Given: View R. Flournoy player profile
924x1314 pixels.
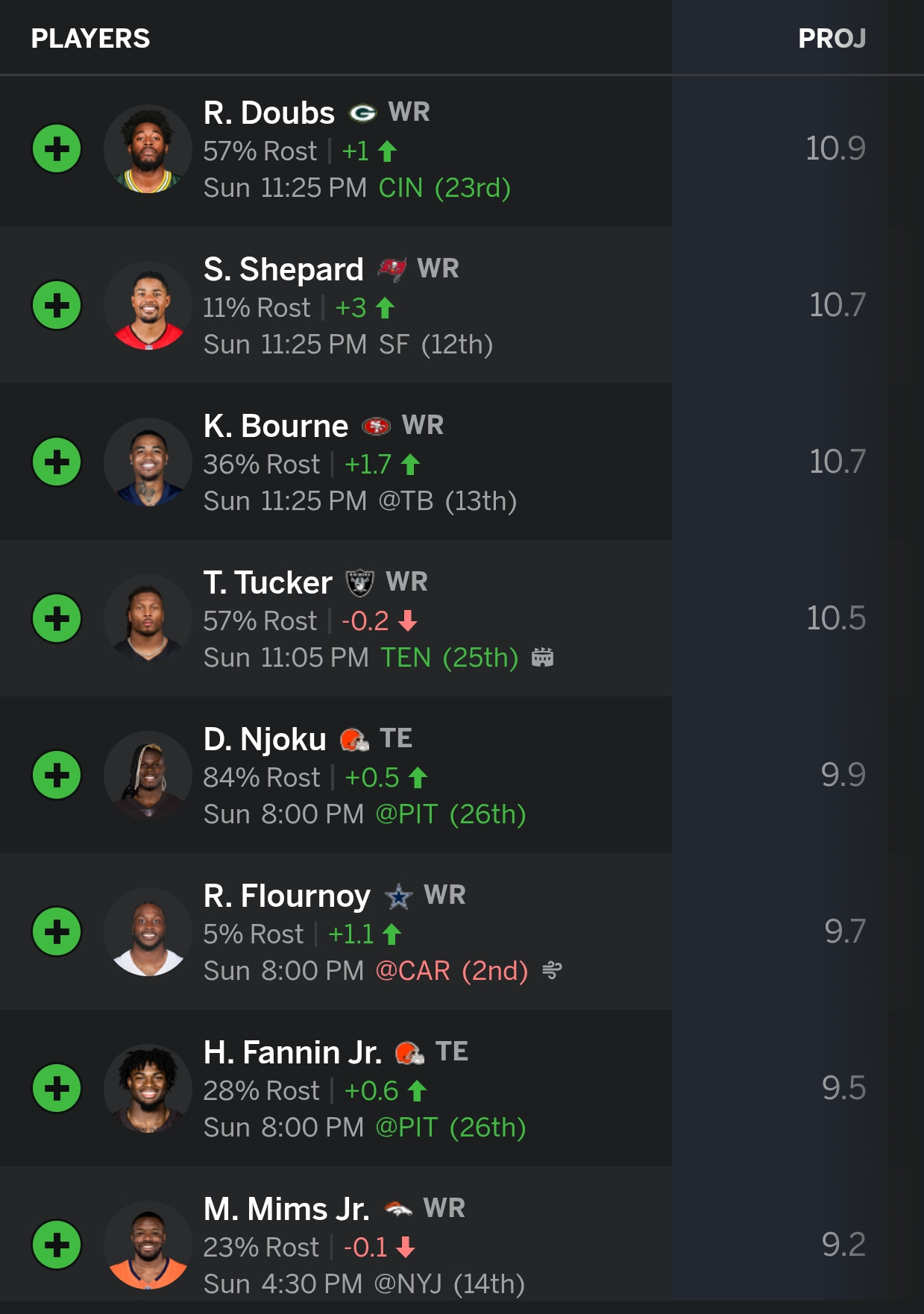Looking at the screenshot, I should (x=286, y=896).
